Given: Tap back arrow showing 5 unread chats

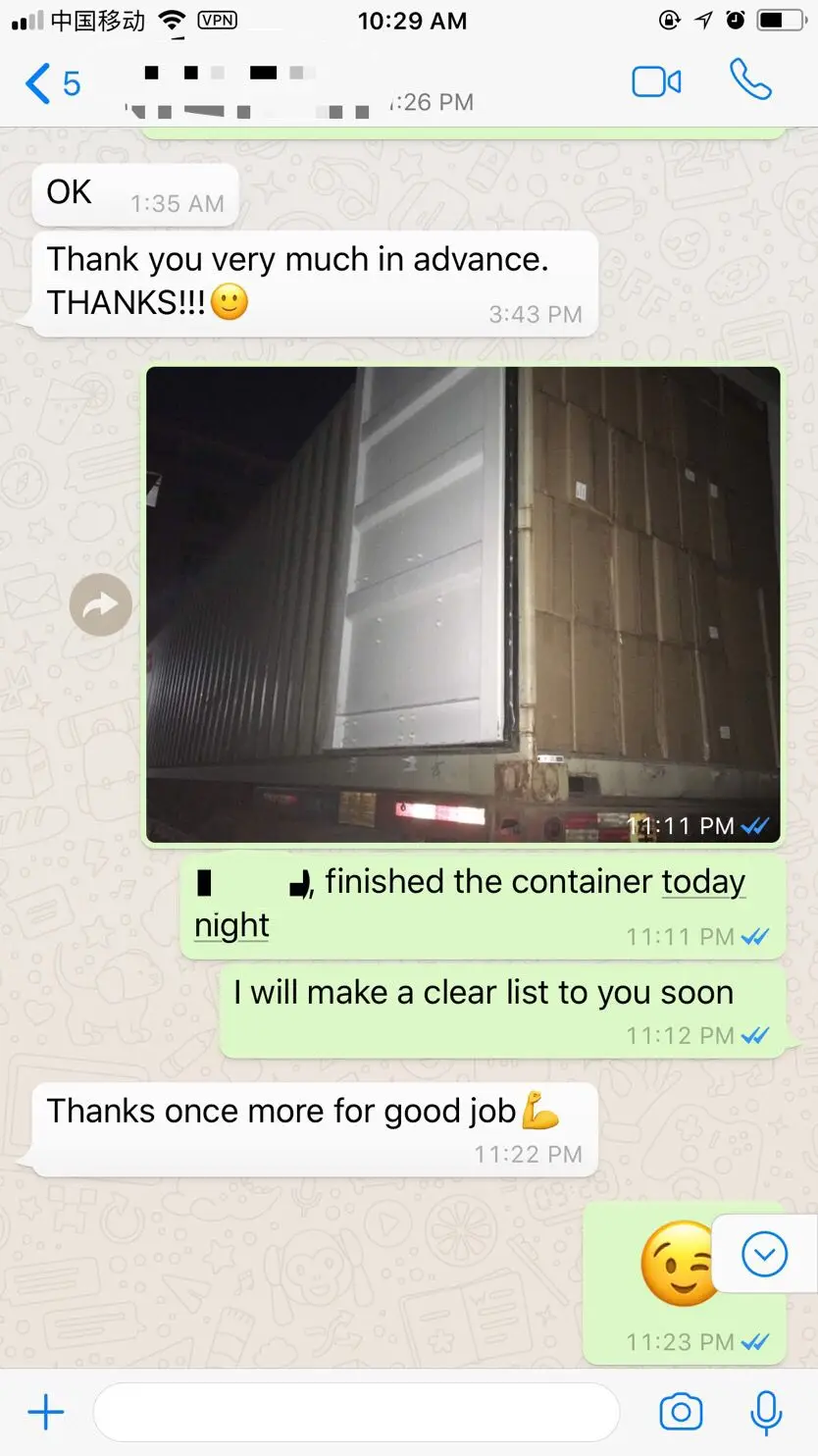Looking at the screenshot, I should (54, 83).
